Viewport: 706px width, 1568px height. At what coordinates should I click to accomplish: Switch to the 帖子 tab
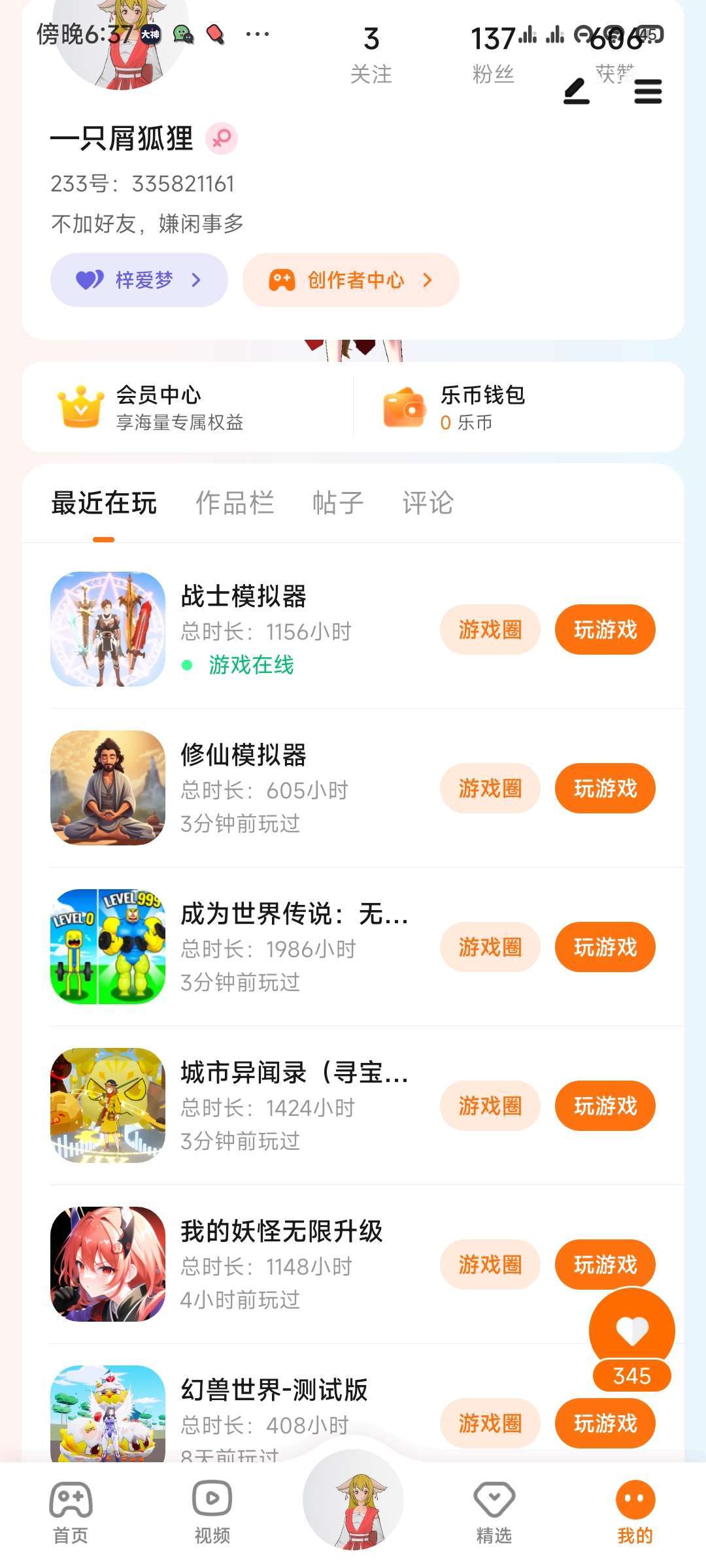(x=337, y=503)
